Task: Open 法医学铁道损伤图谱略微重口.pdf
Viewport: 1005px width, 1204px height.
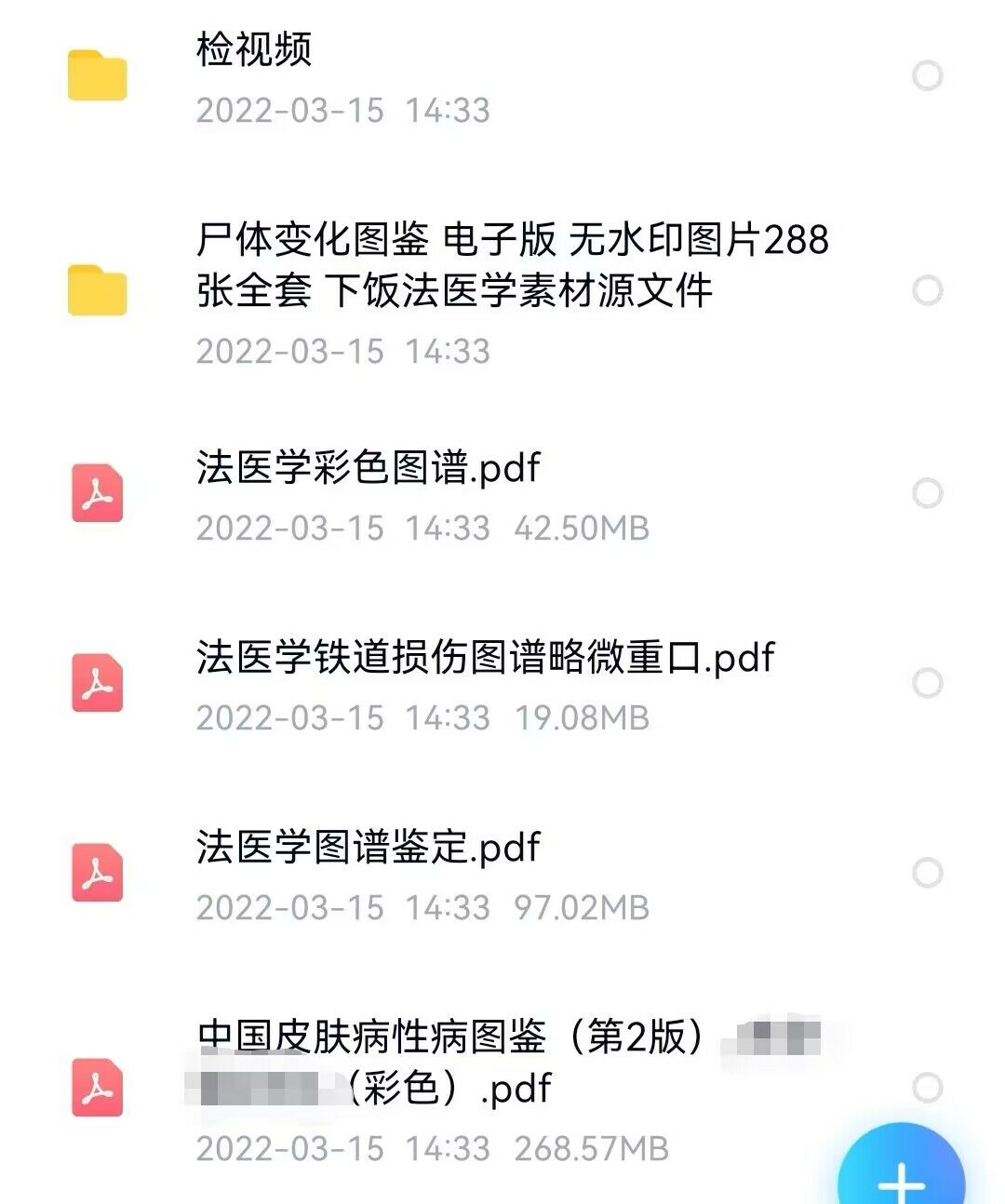Action: 484,658
